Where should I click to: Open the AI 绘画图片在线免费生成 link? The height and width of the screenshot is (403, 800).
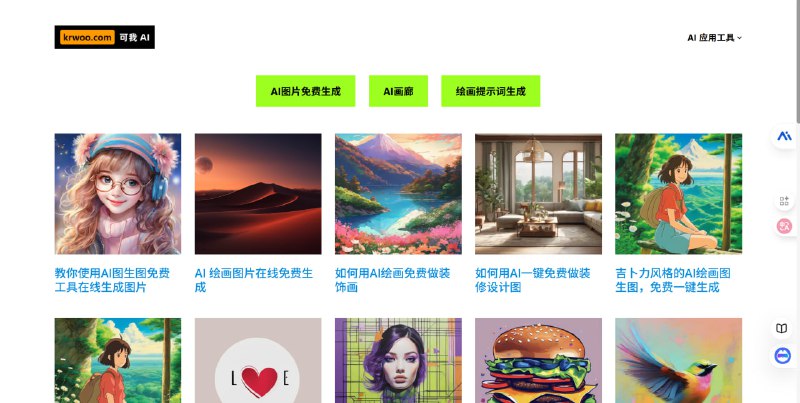(x=254, y=280)
